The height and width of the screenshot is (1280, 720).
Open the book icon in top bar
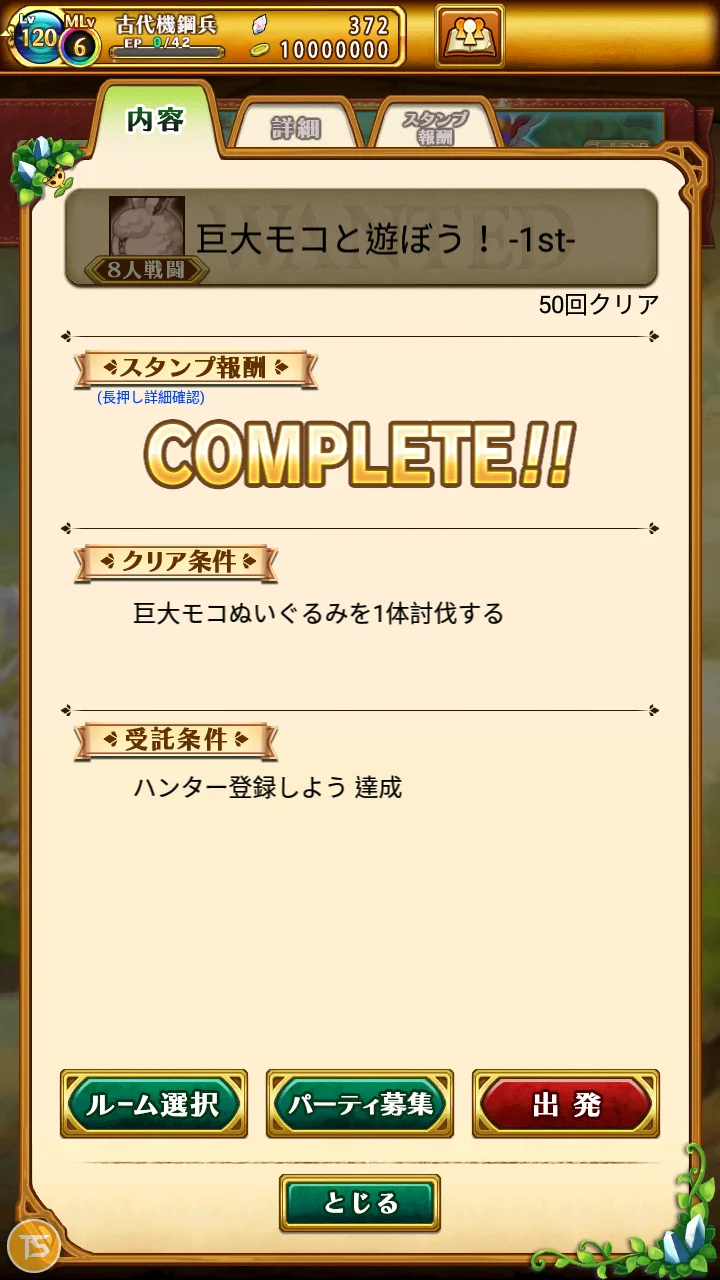point(470,36)
